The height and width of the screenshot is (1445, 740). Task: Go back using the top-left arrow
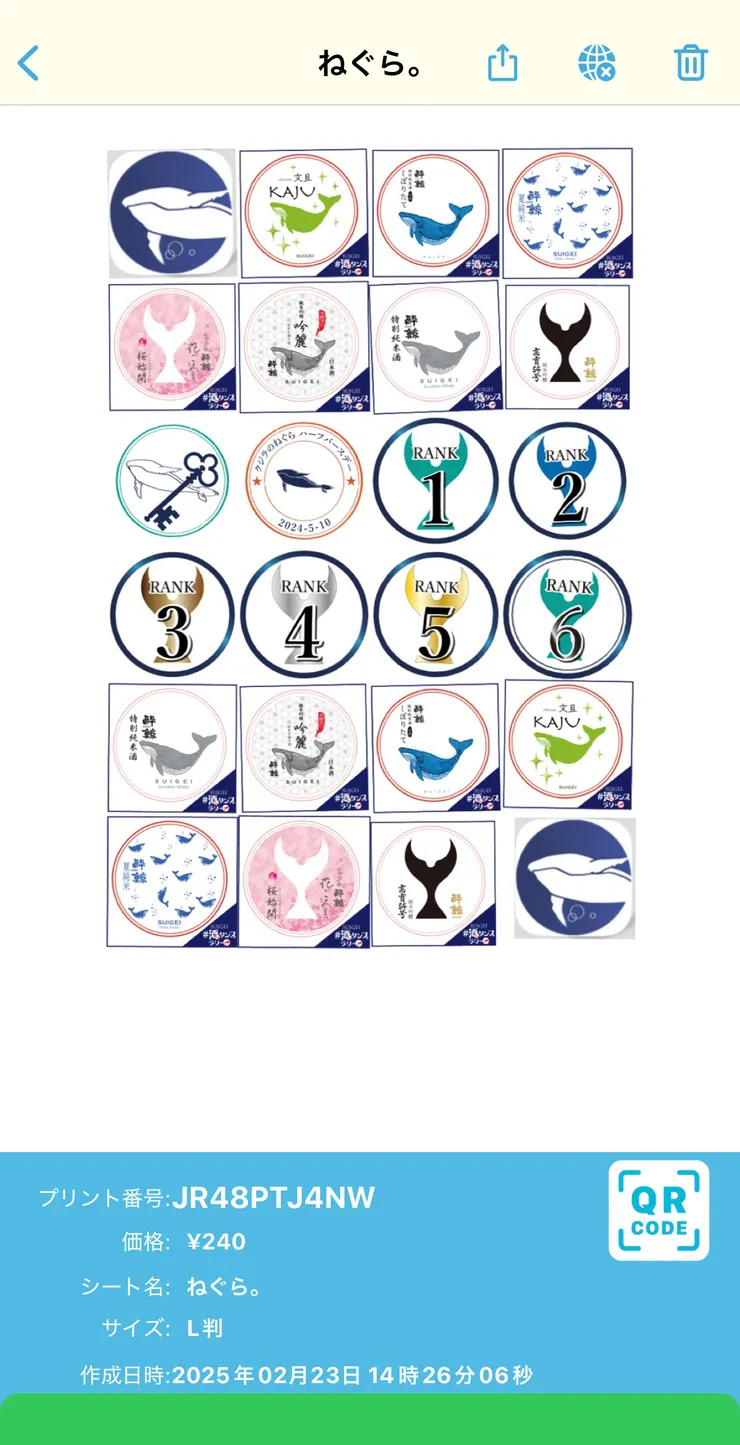29,63
